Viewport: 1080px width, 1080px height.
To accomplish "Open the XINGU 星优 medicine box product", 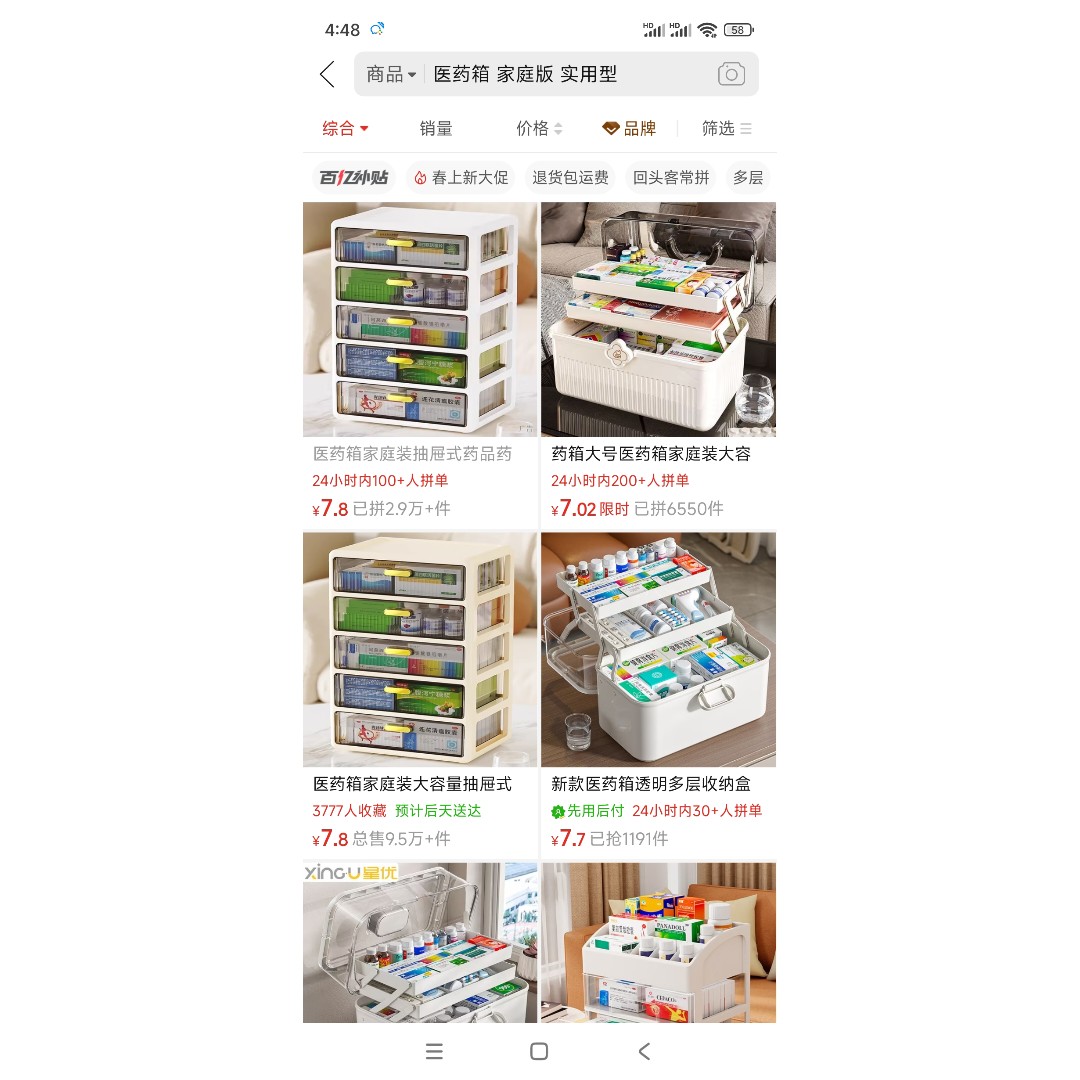I will click(x=420, y=945).
